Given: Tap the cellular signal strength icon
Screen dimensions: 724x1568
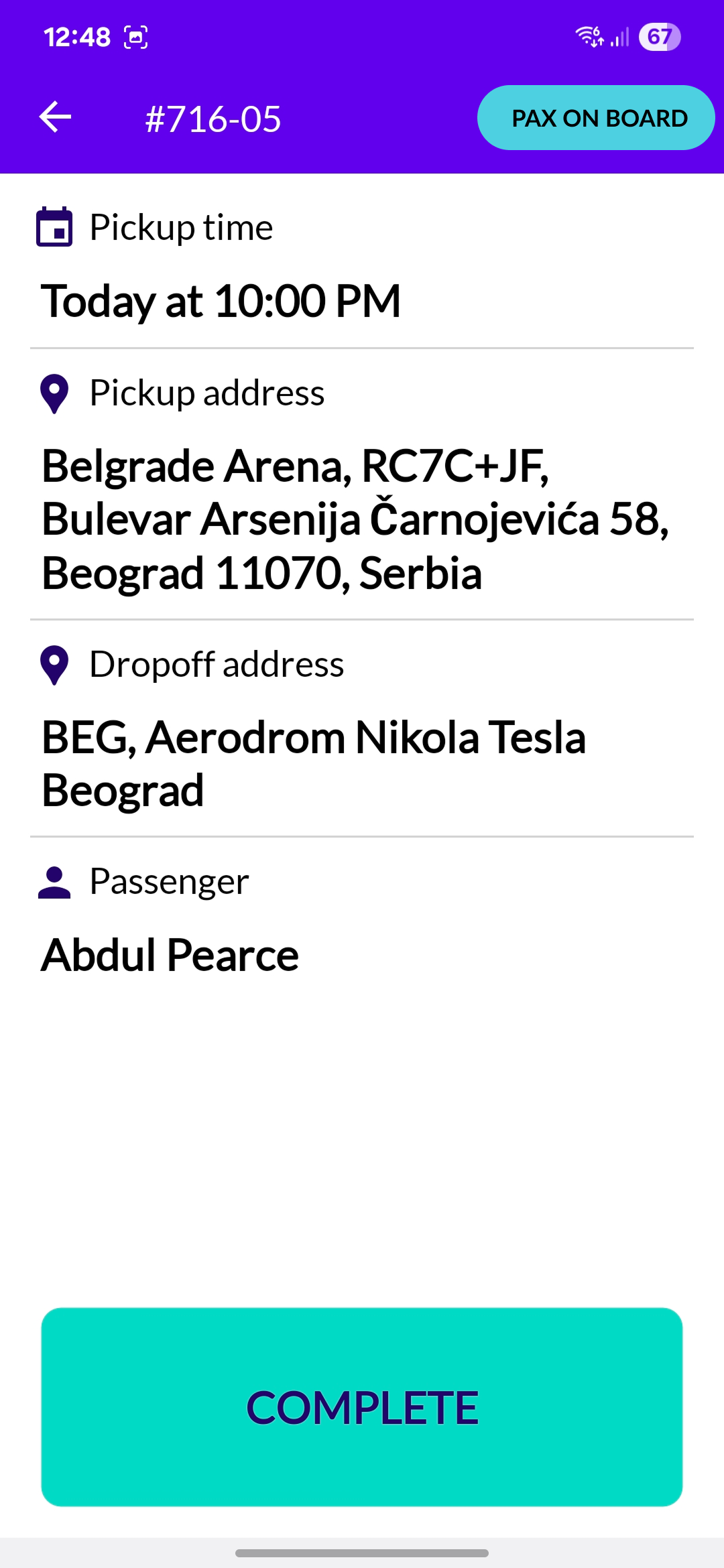Looking at the screenshot, I should tap(620, 37).
